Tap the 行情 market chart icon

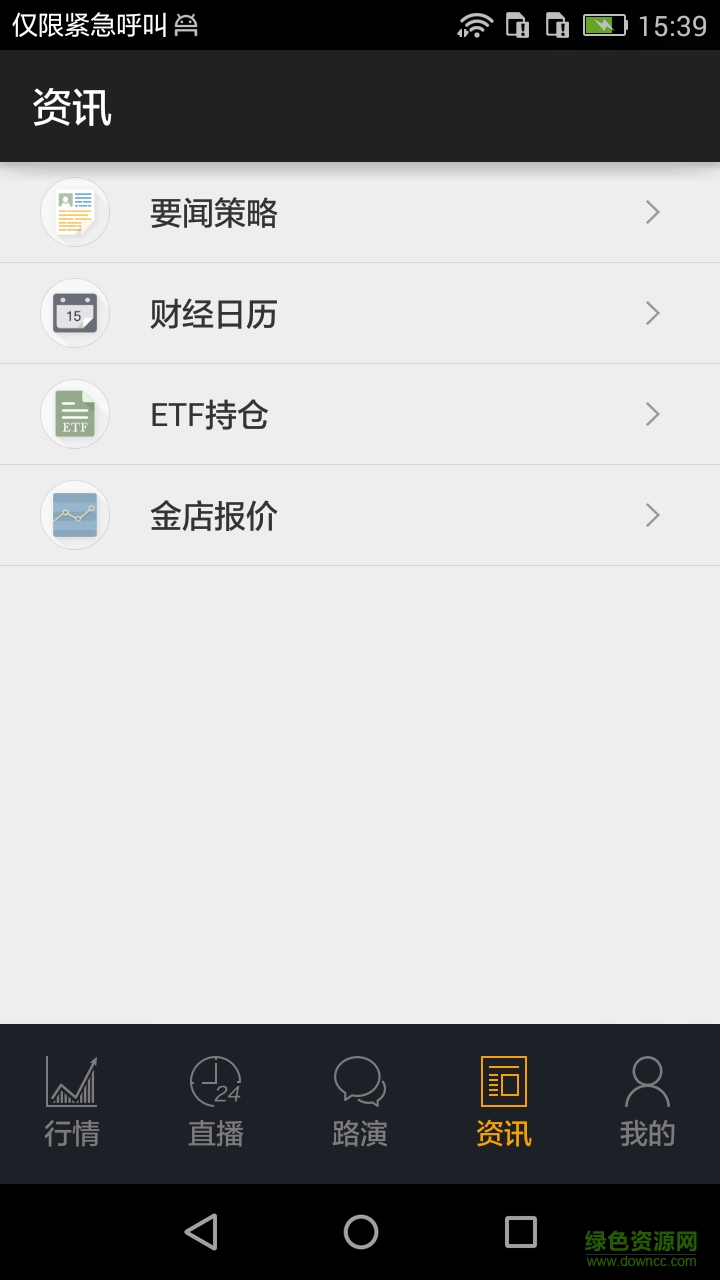[71, 1083]
